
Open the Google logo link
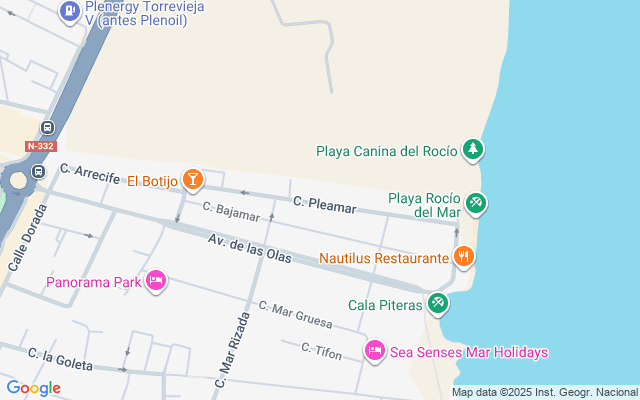click(x=33, y=388)
